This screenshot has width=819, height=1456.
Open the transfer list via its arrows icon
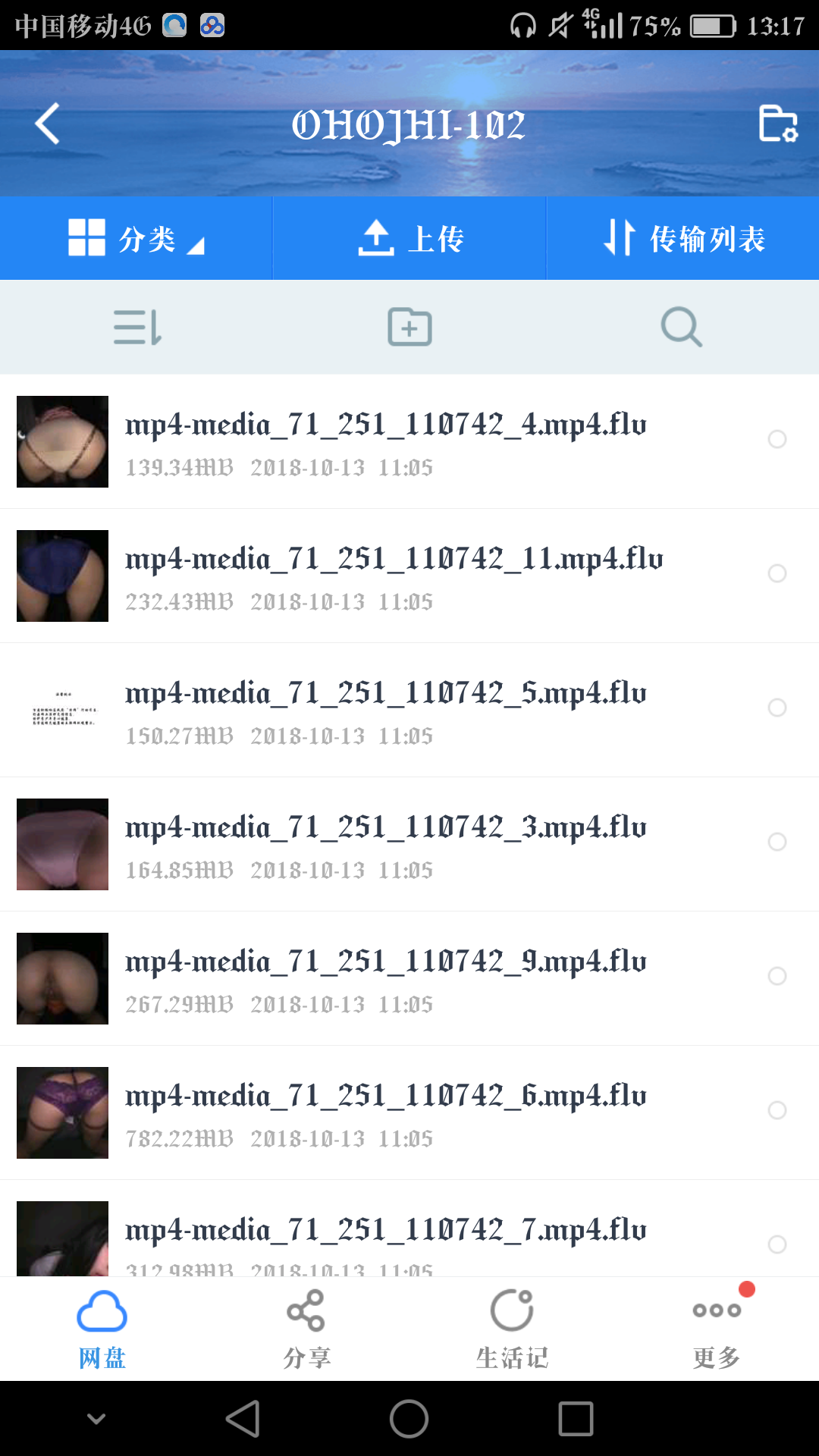[x=620, y=237]
